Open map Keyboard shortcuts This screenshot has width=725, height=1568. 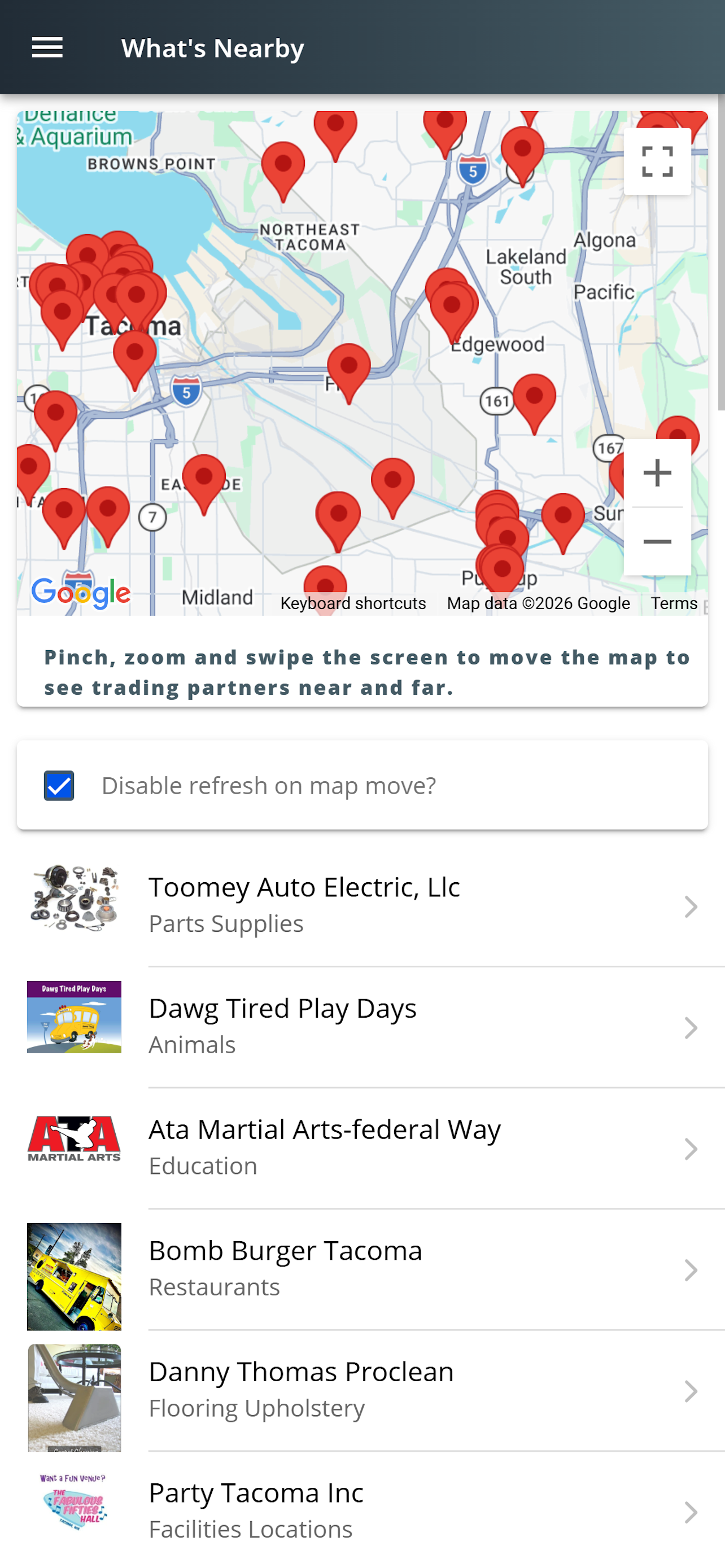pyautogui.click(x=353, y=603)
